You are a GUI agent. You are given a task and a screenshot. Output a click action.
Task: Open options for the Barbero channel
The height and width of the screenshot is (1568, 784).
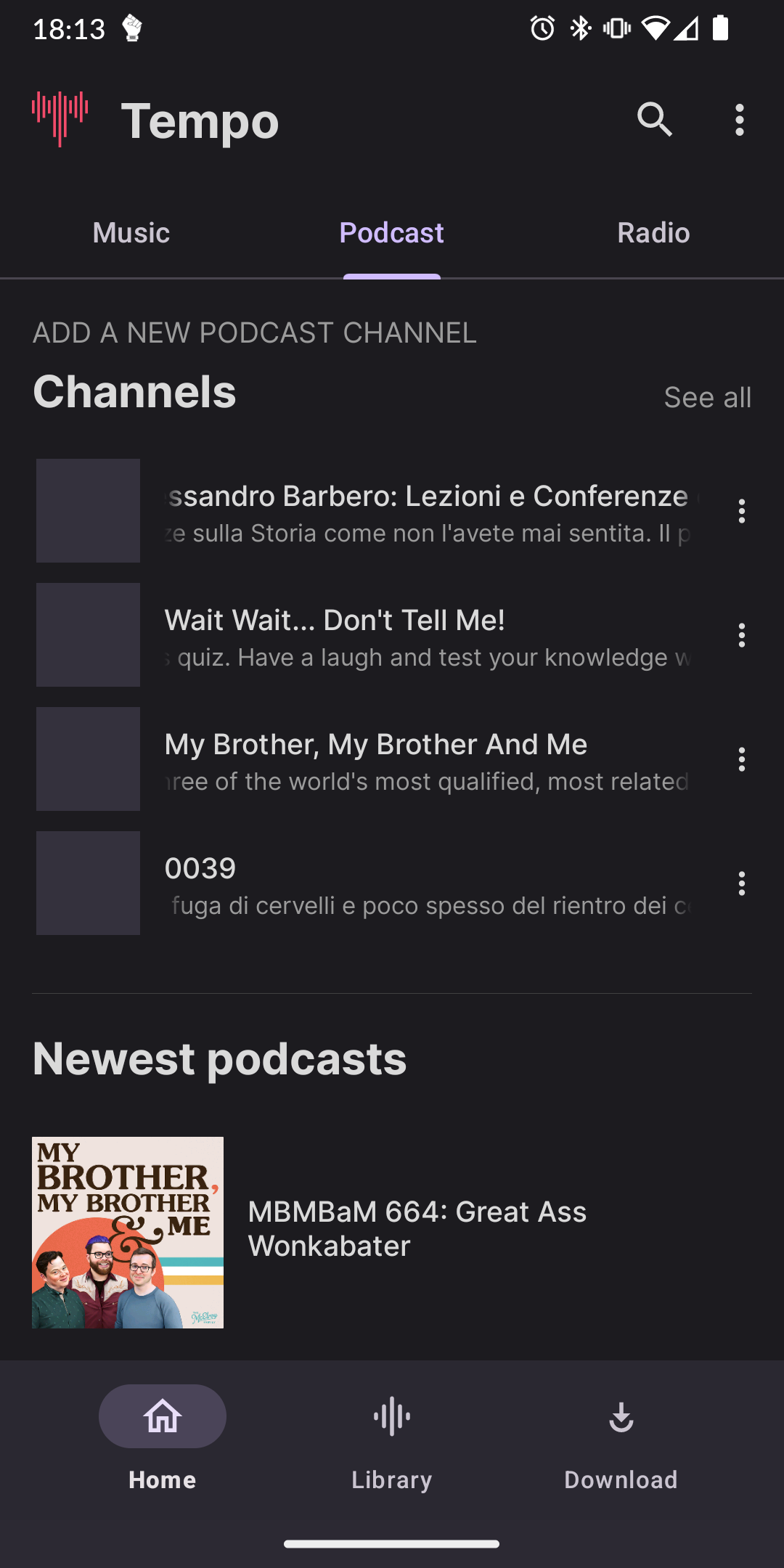741,511
